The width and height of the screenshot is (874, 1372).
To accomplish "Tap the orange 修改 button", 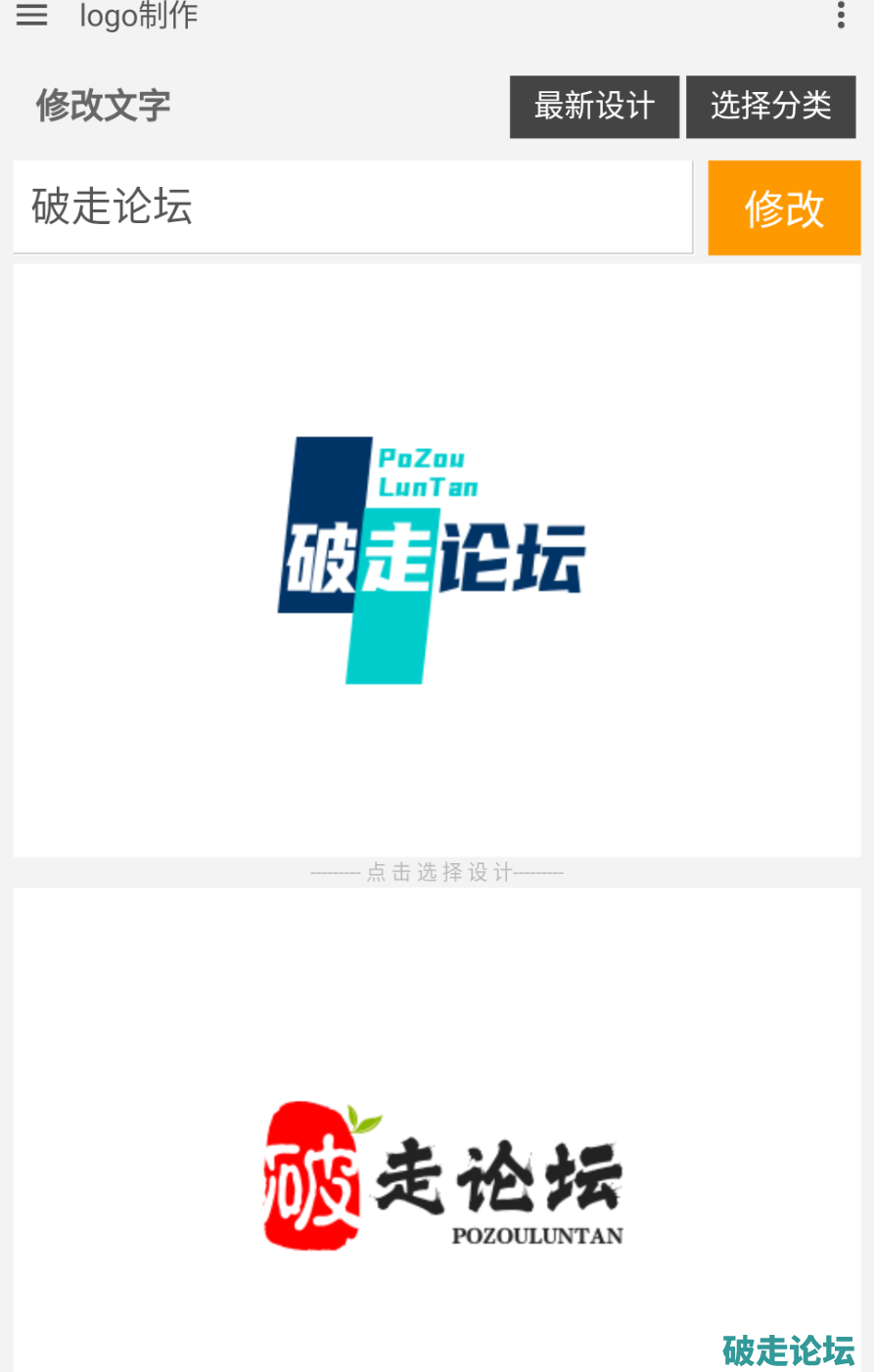I will coord(784,208).
